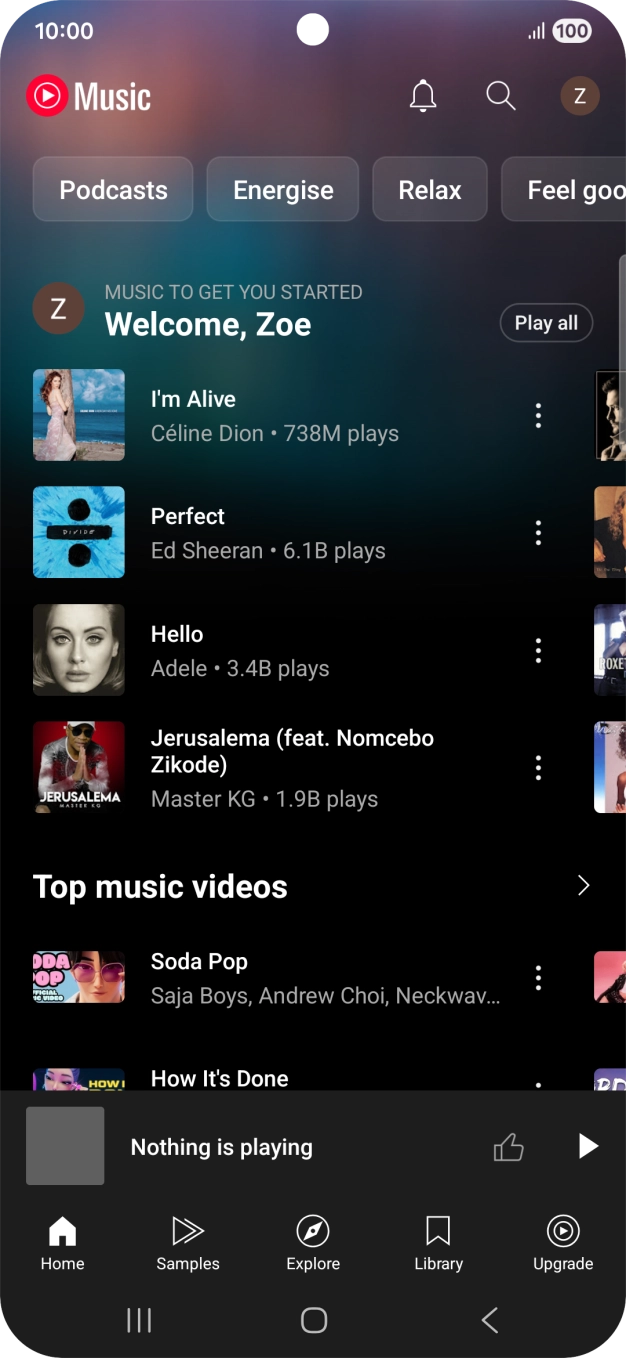Open options menu for I'm Alive
This screenshot has height=1358, width=626.
point(538,415)
